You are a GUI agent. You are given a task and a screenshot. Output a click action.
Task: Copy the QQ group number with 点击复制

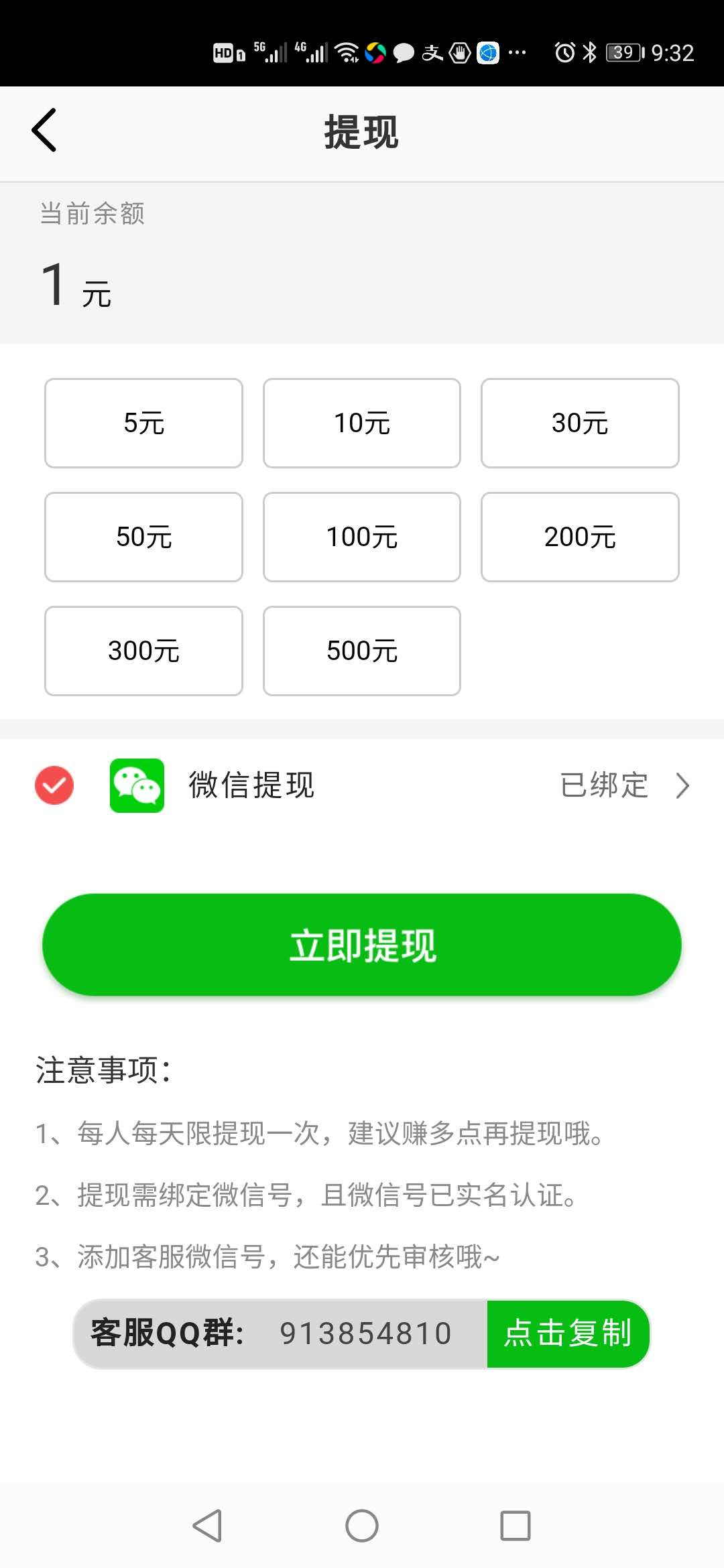pyautogui.click(x=567, y=1333)
